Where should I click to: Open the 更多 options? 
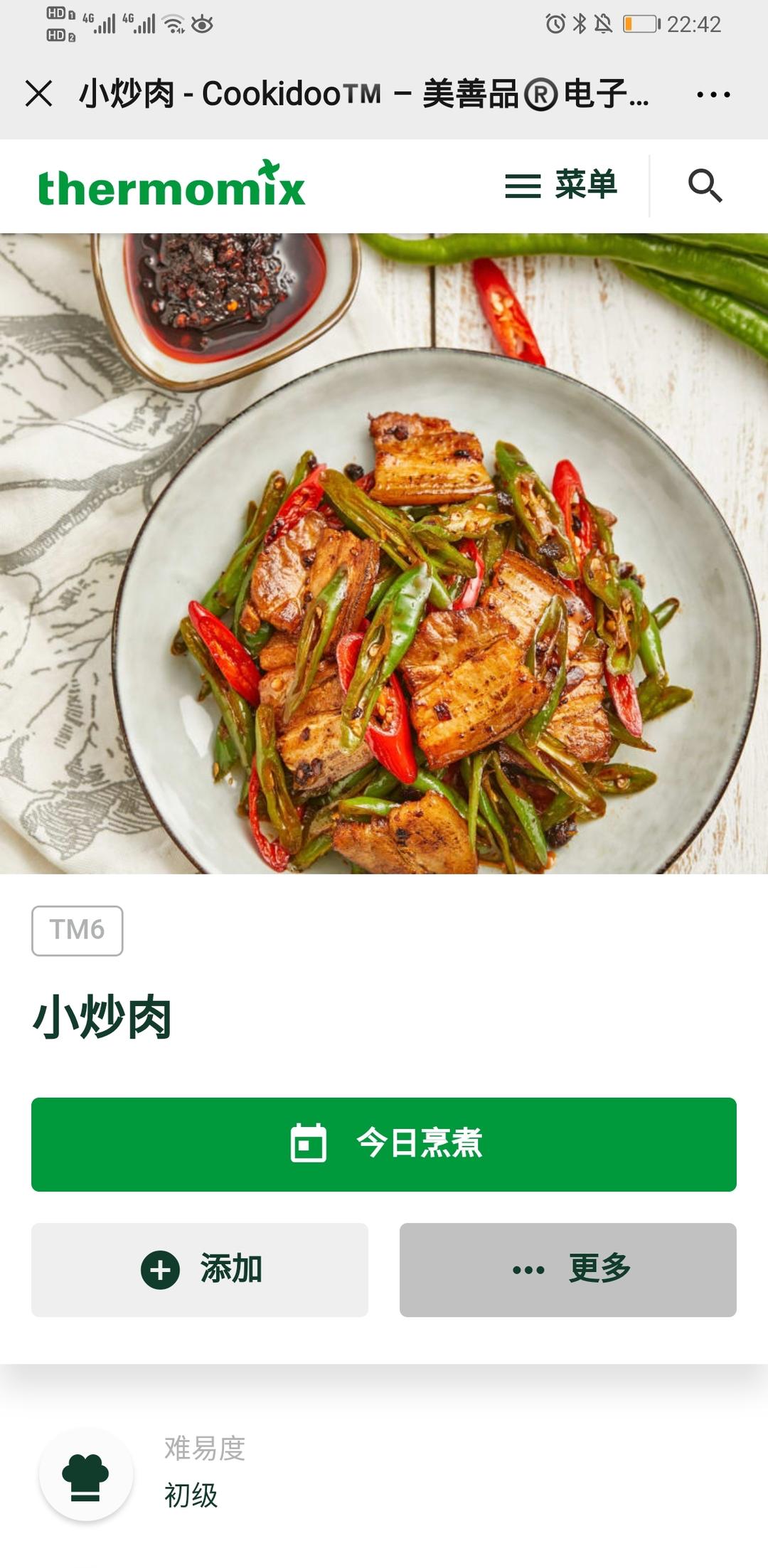[567, 1270]
